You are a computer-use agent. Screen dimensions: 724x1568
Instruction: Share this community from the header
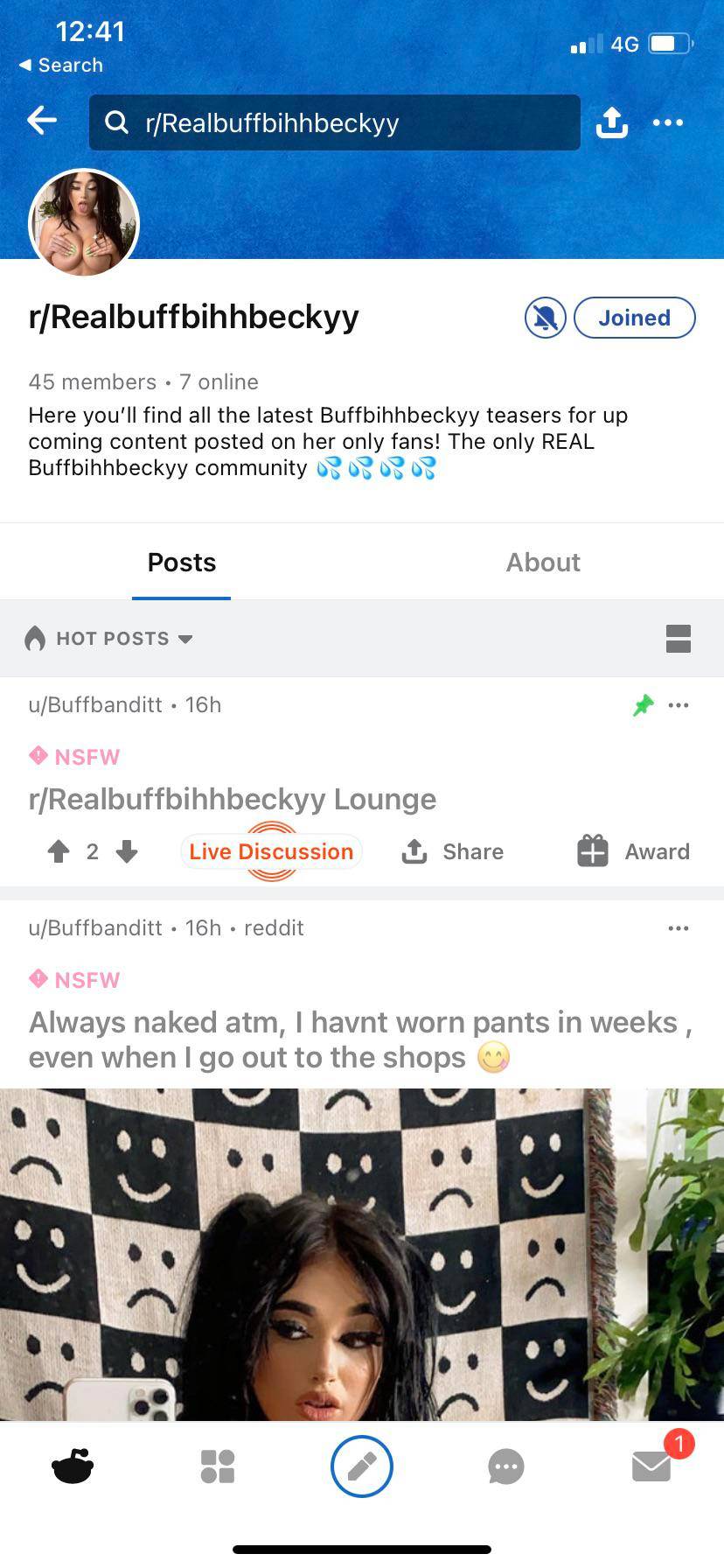tap(611, 122)
